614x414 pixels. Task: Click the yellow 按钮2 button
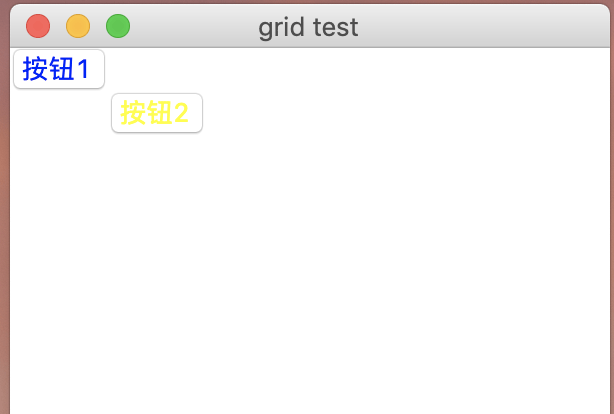(156, 113)
